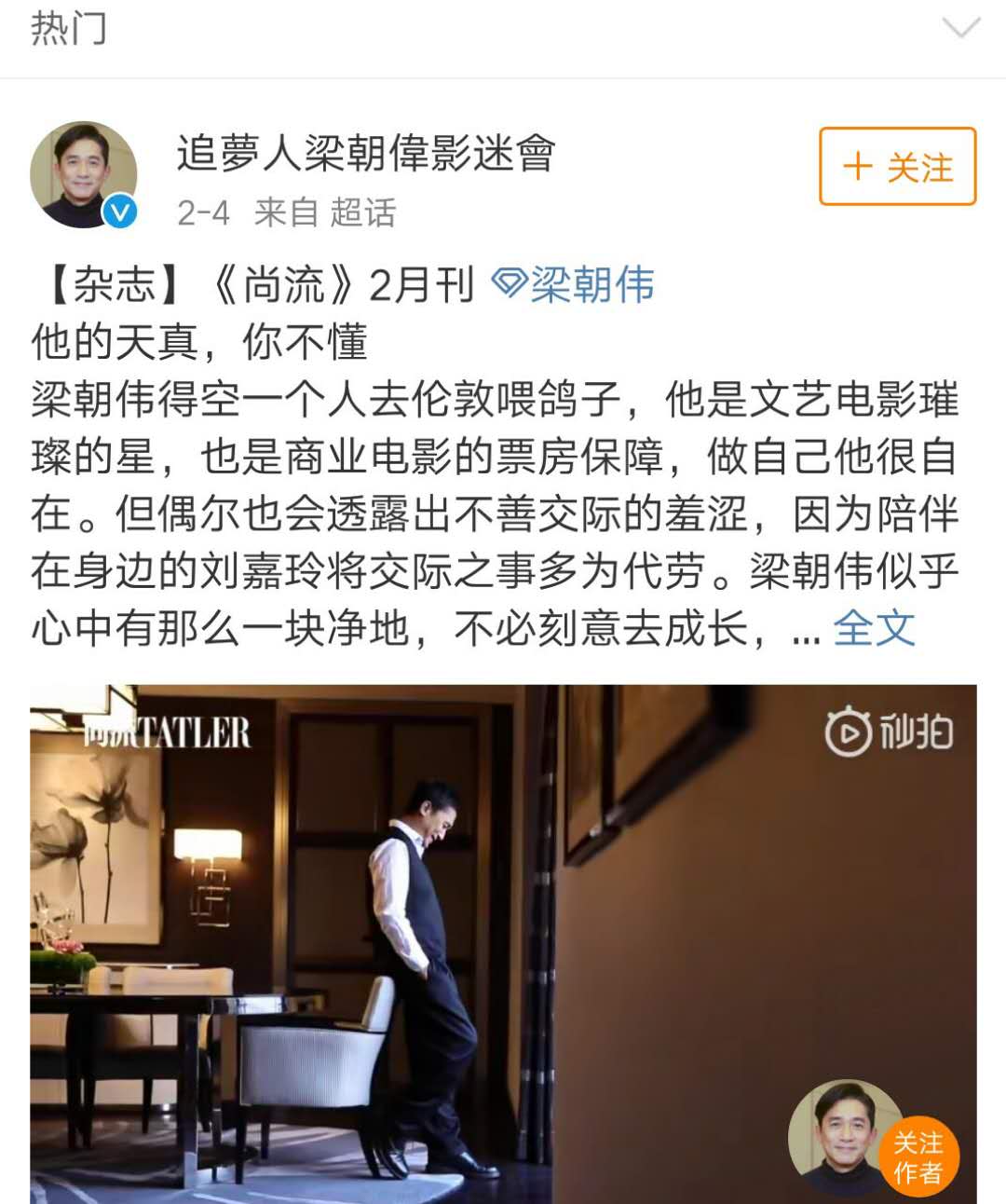Play the TATLER video thumbnail

click(503, 941)
